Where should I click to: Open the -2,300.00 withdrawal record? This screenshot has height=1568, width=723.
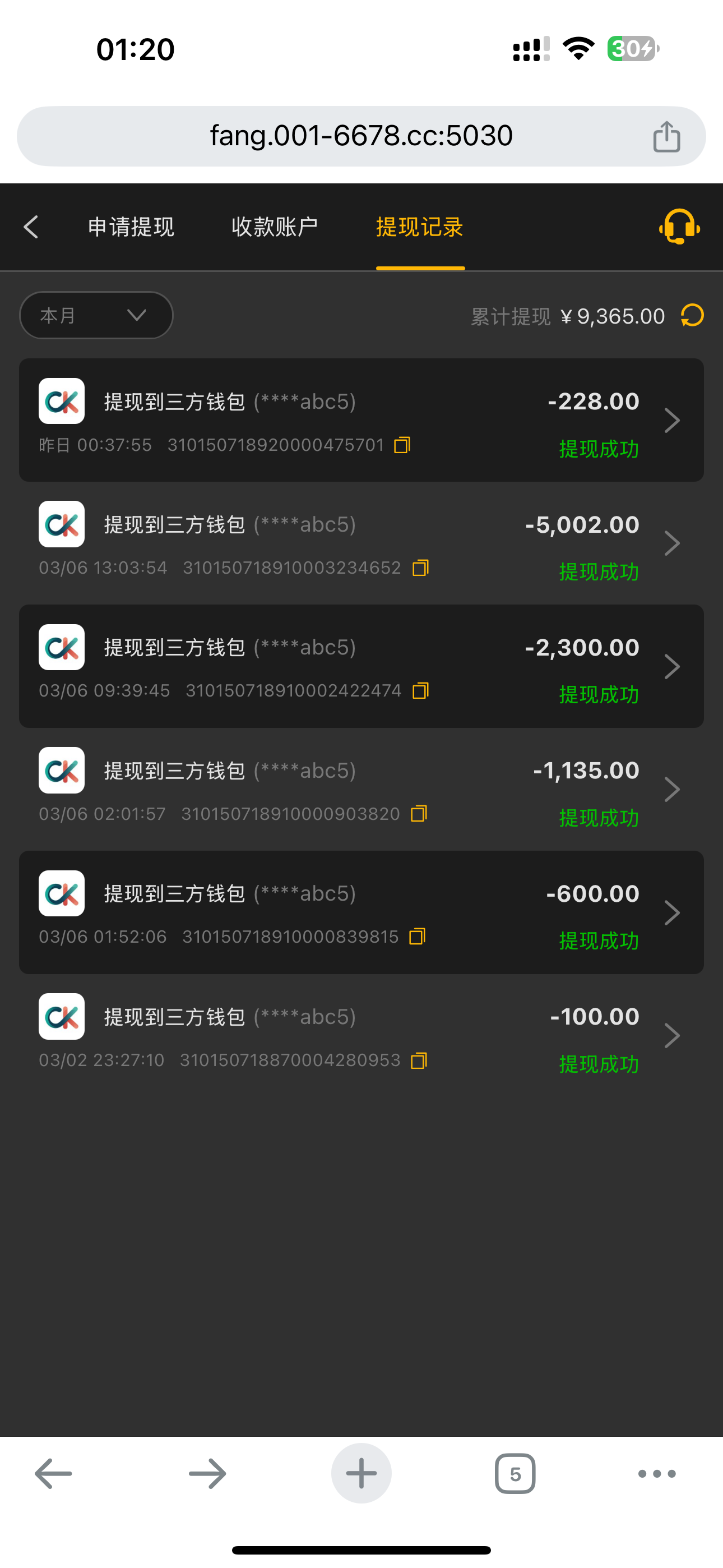[x=671, y=667]
